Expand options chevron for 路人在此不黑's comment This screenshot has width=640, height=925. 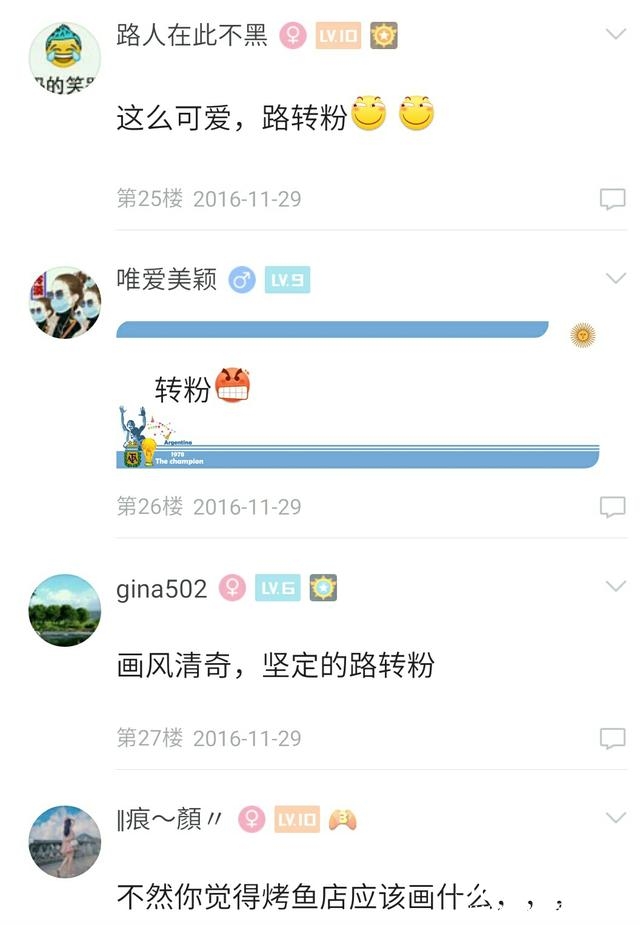point(616,35)
